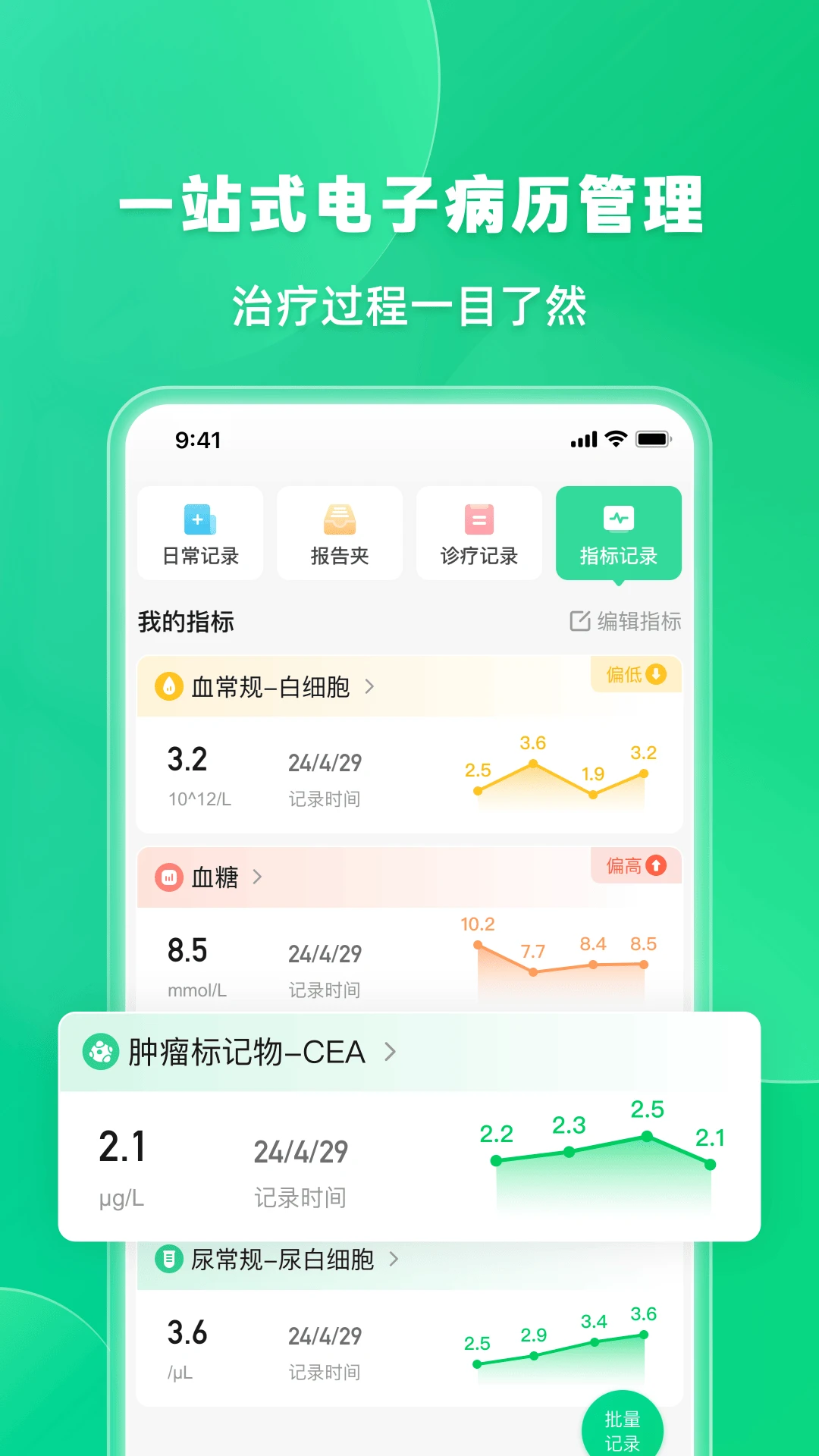Tap the 编辑指标 edit link
This screenshot has width=819, height=1456.
[x=639, y=620]
